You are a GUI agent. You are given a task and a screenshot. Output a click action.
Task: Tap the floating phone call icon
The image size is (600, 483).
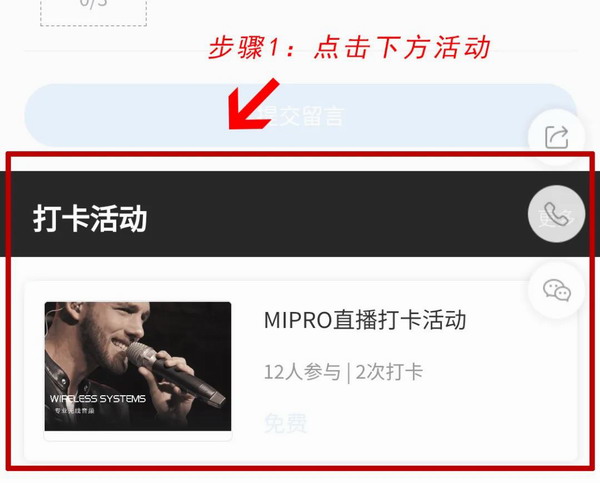[x=556, y=214]
